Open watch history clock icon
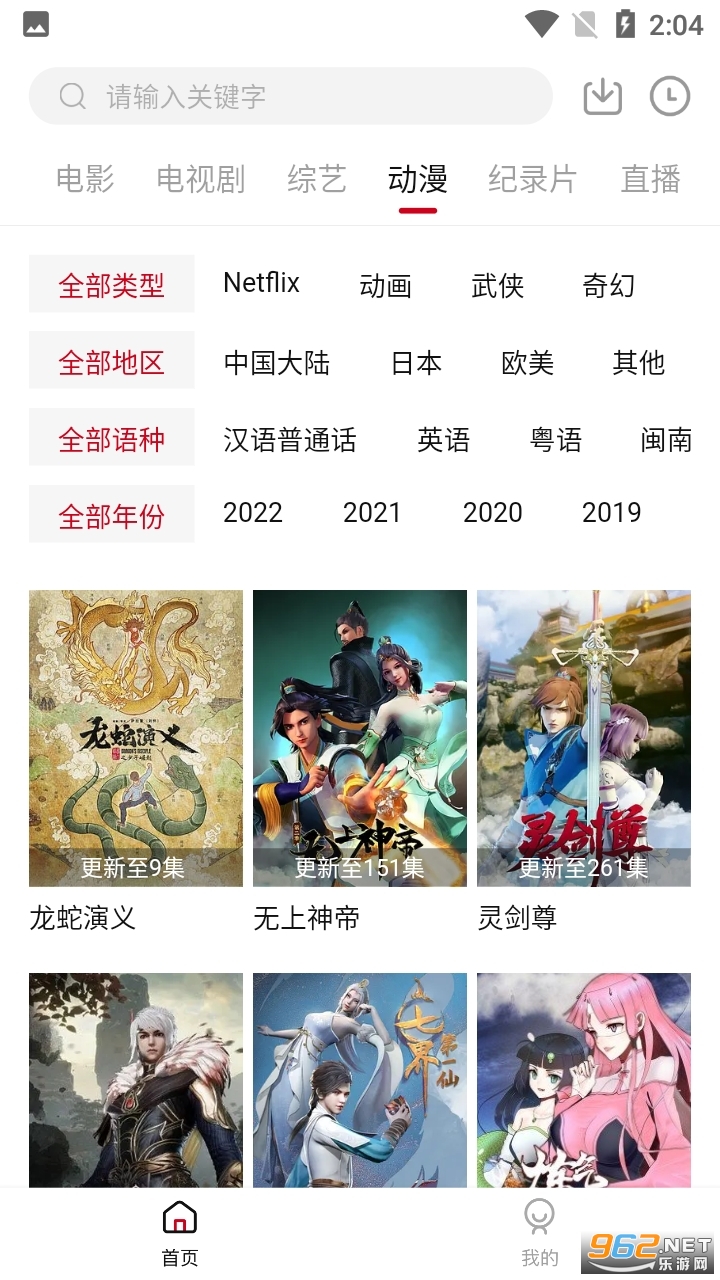 [x=669, y=97]
